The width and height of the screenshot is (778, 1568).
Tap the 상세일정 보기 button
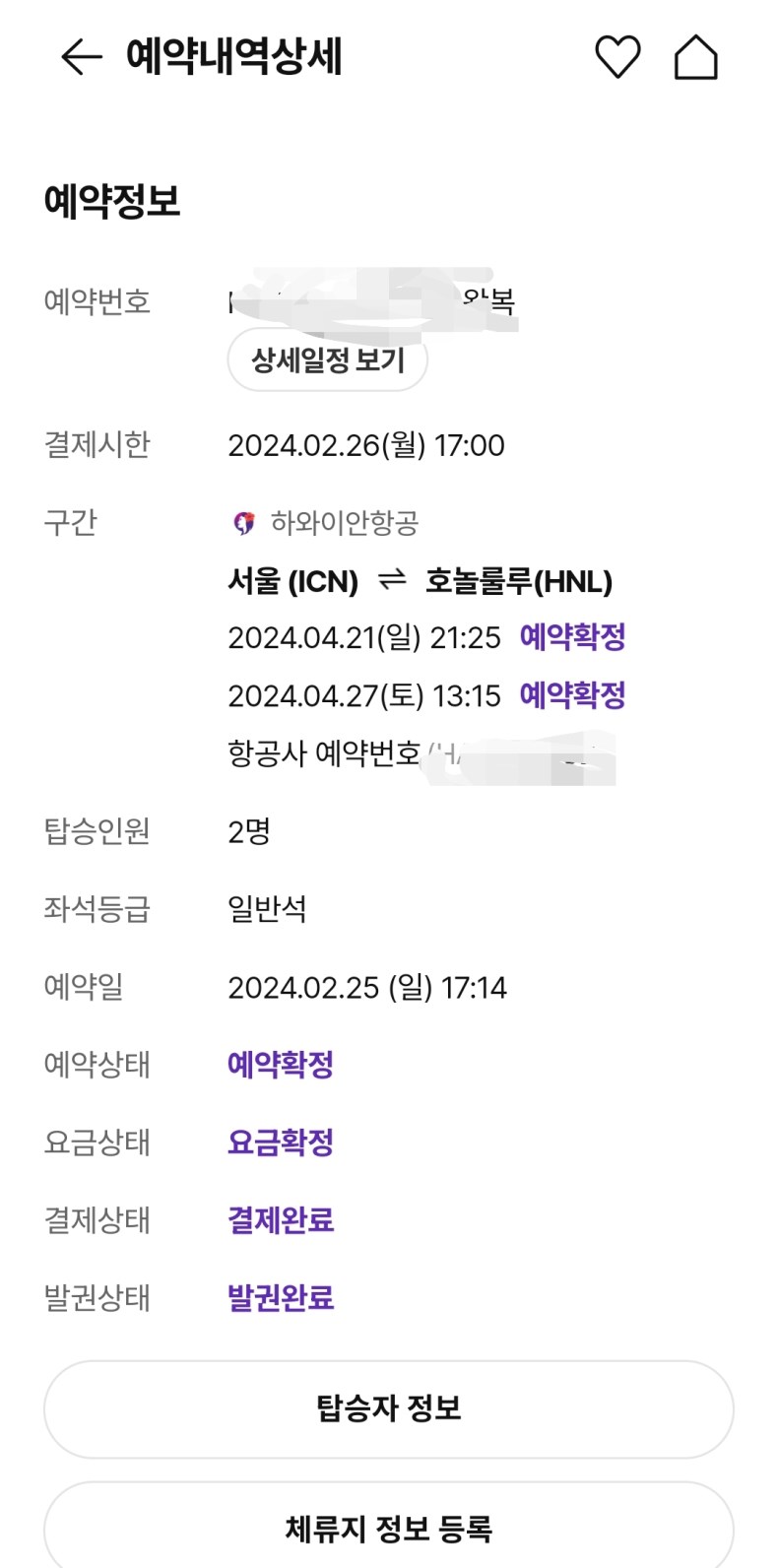[x=328, y=360]
